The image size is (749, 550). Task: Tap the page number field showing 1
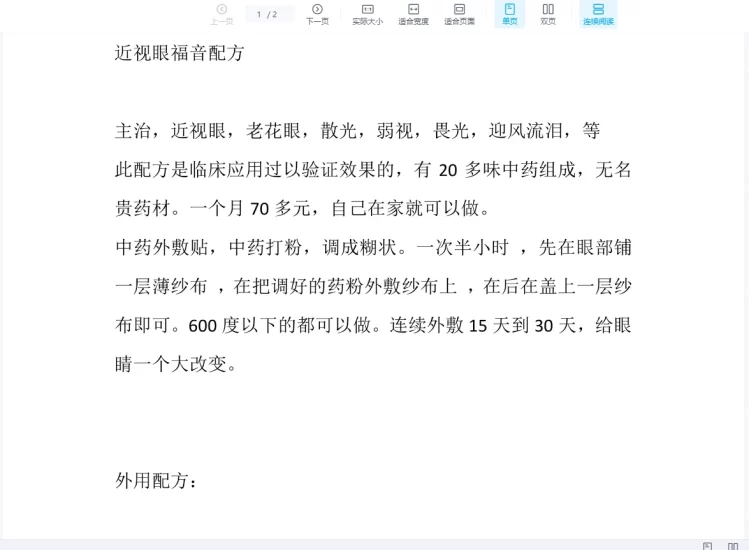[x=260, y=14]
